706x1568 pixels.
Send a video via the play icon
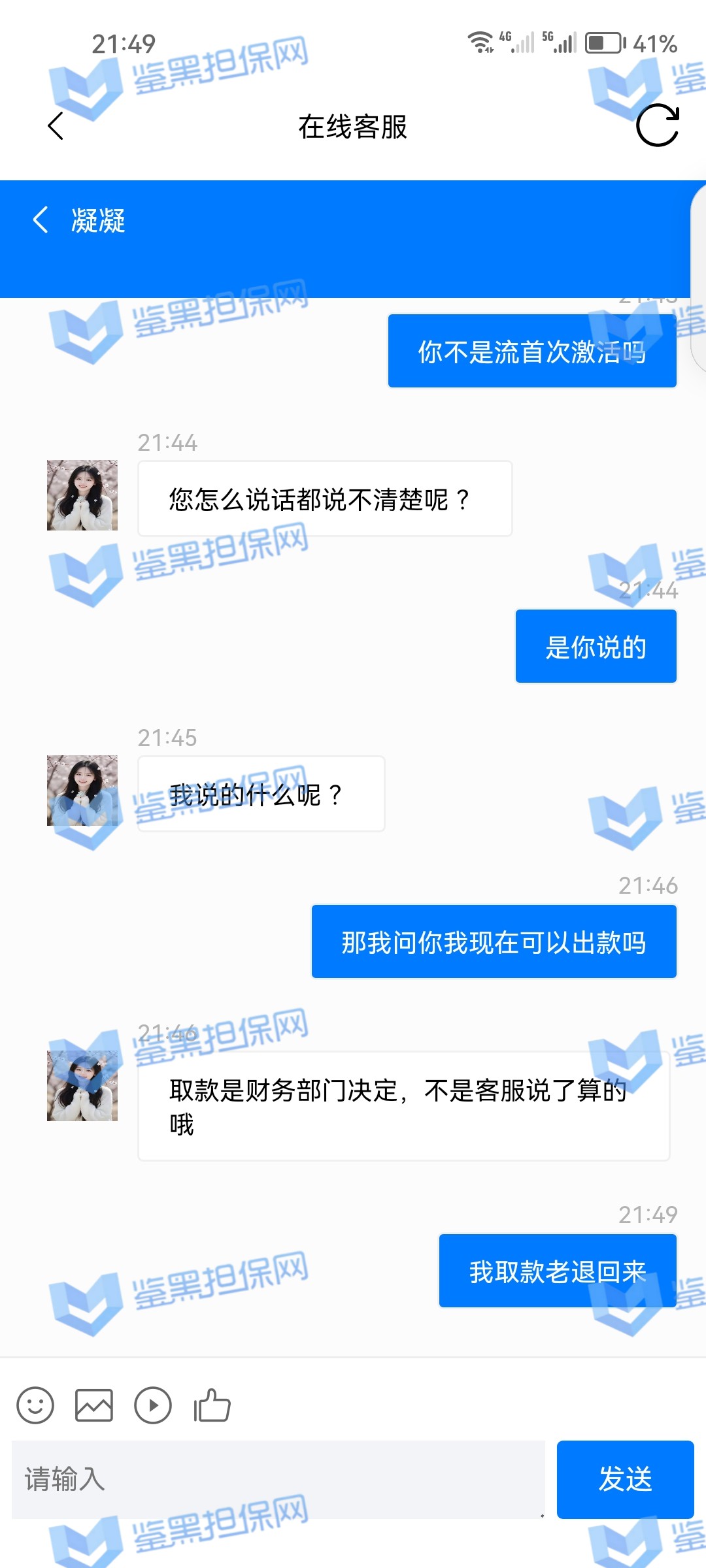pos(153,1405)
